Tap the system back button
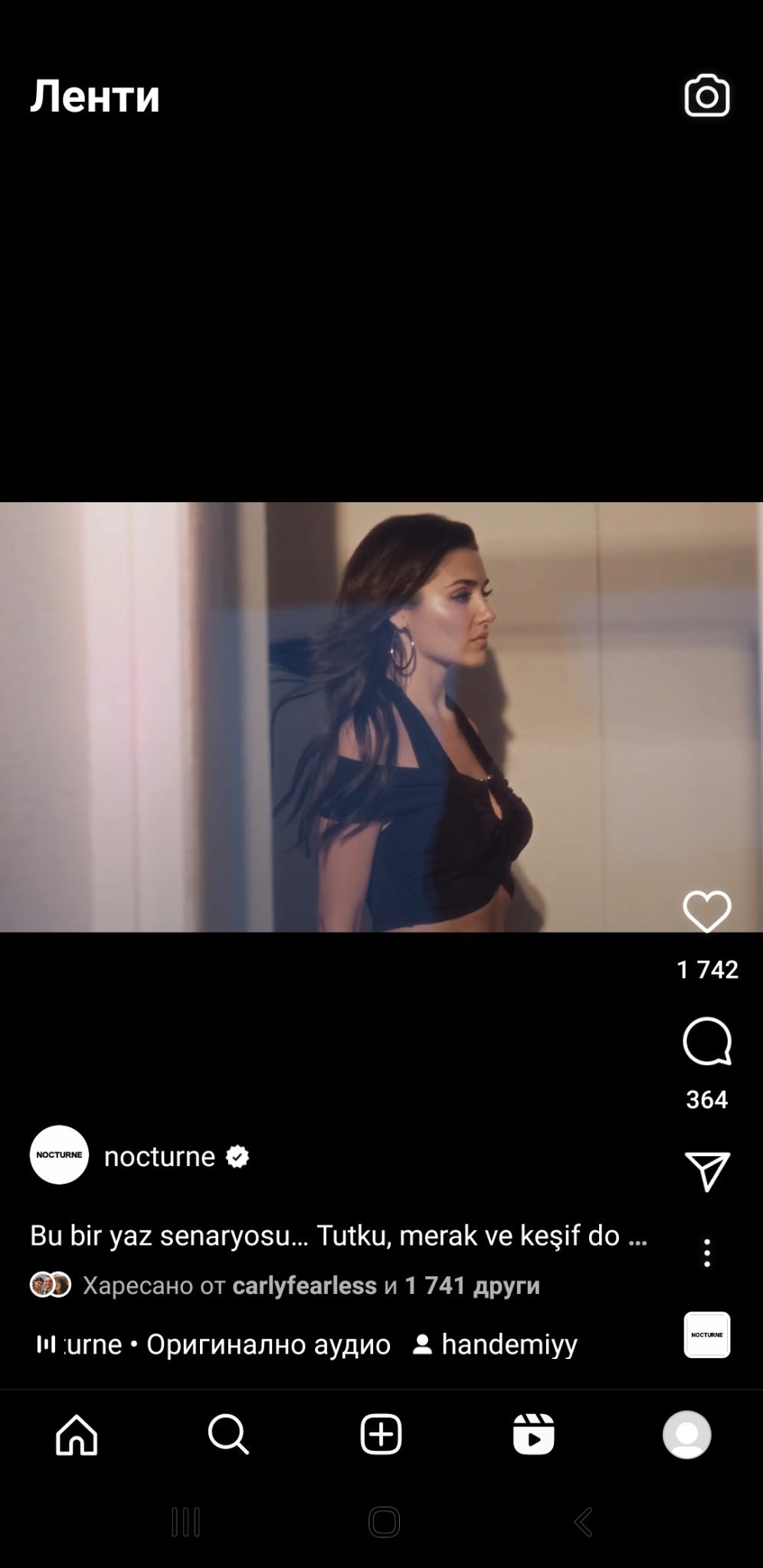 pyautogui.click(x=583, y=1522)
